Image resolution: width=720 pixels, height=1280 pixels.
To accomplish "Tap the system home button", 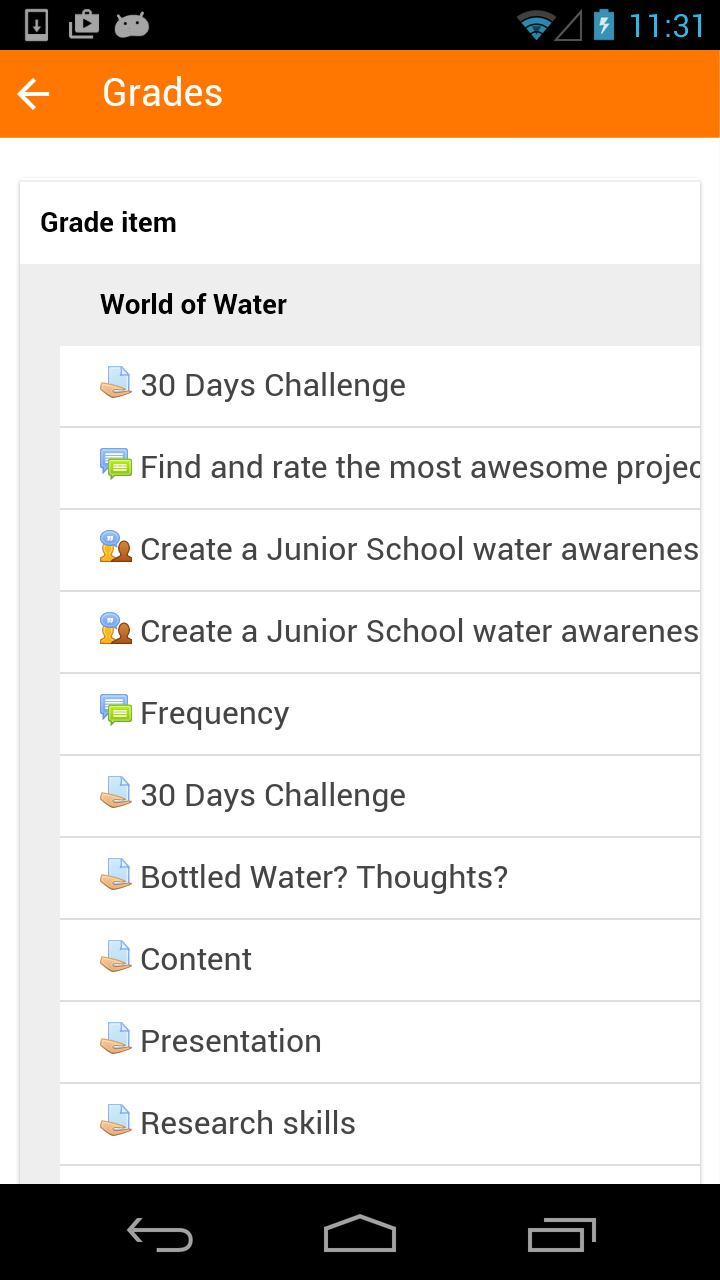I will pos(360,1234).
